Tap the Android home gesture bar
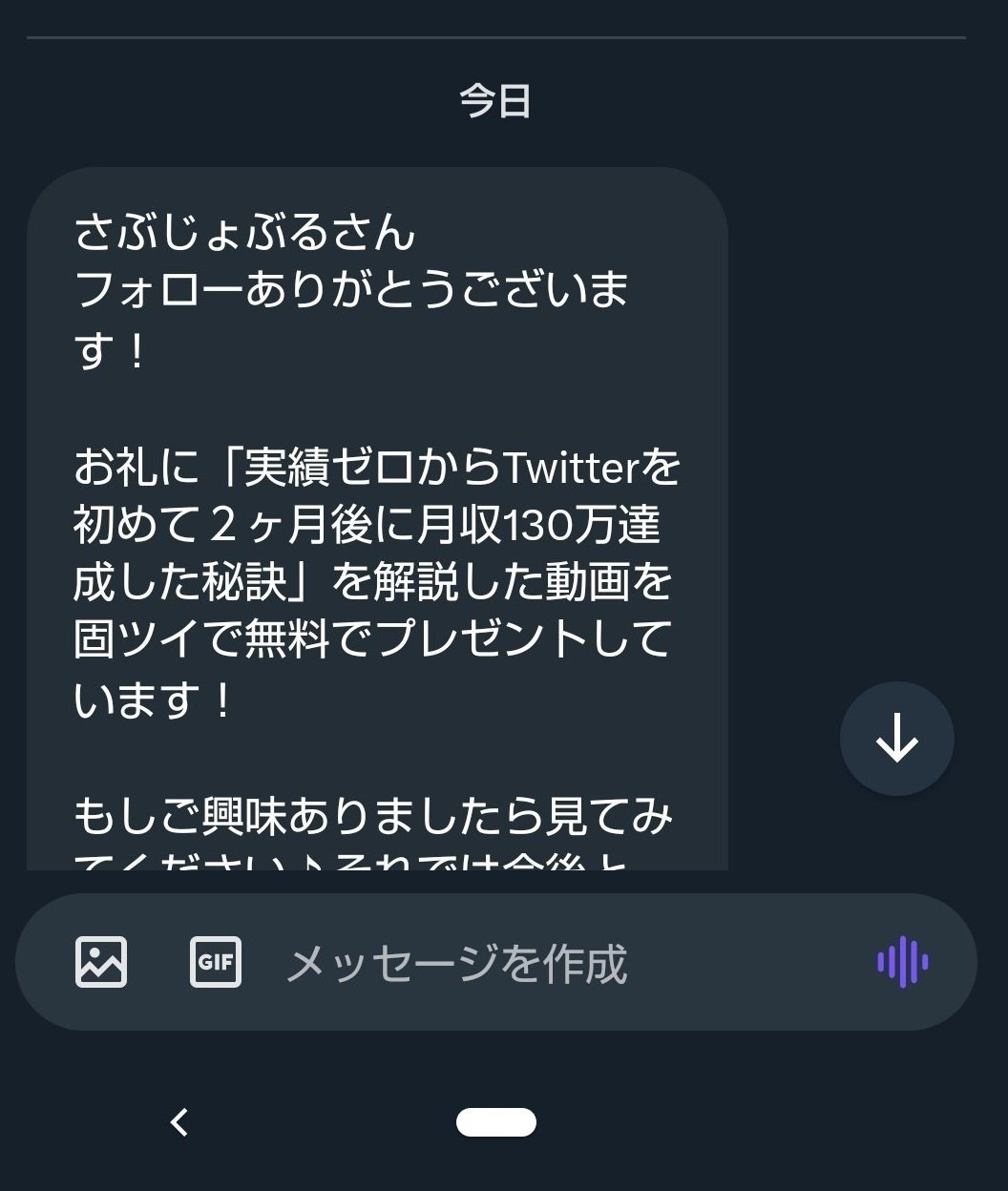1008x1191 pixels. tap(496, 1123)
